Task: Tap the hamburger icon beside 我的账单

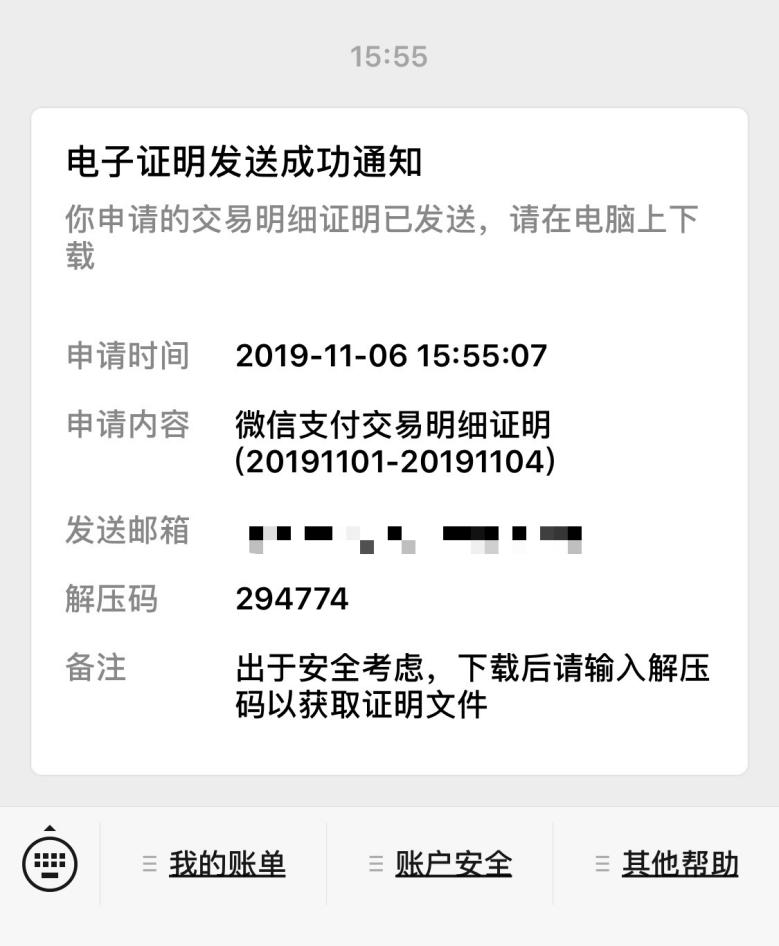Action: [148, 862]
